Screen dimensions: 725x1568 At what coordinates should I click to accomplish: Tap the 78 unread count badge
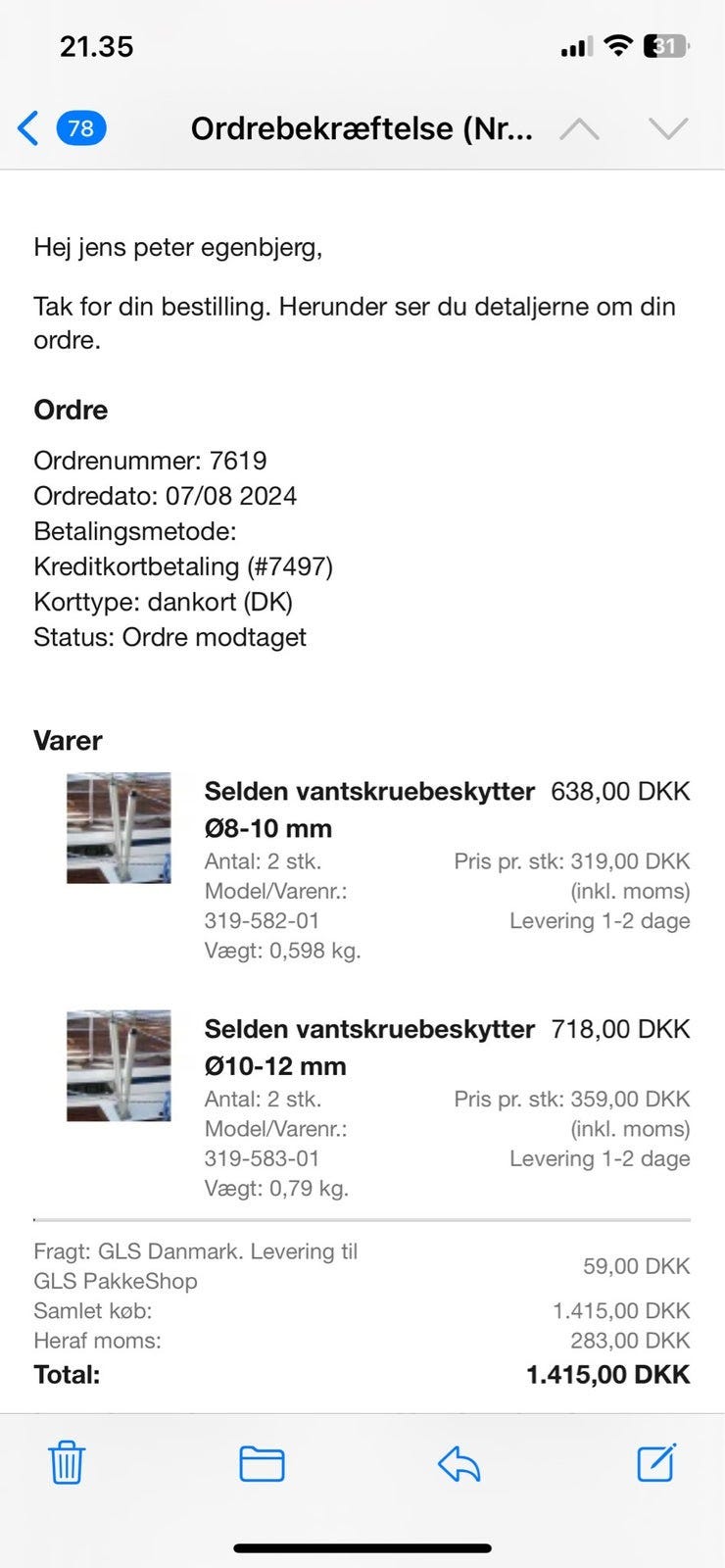click(x=81, y=127)
